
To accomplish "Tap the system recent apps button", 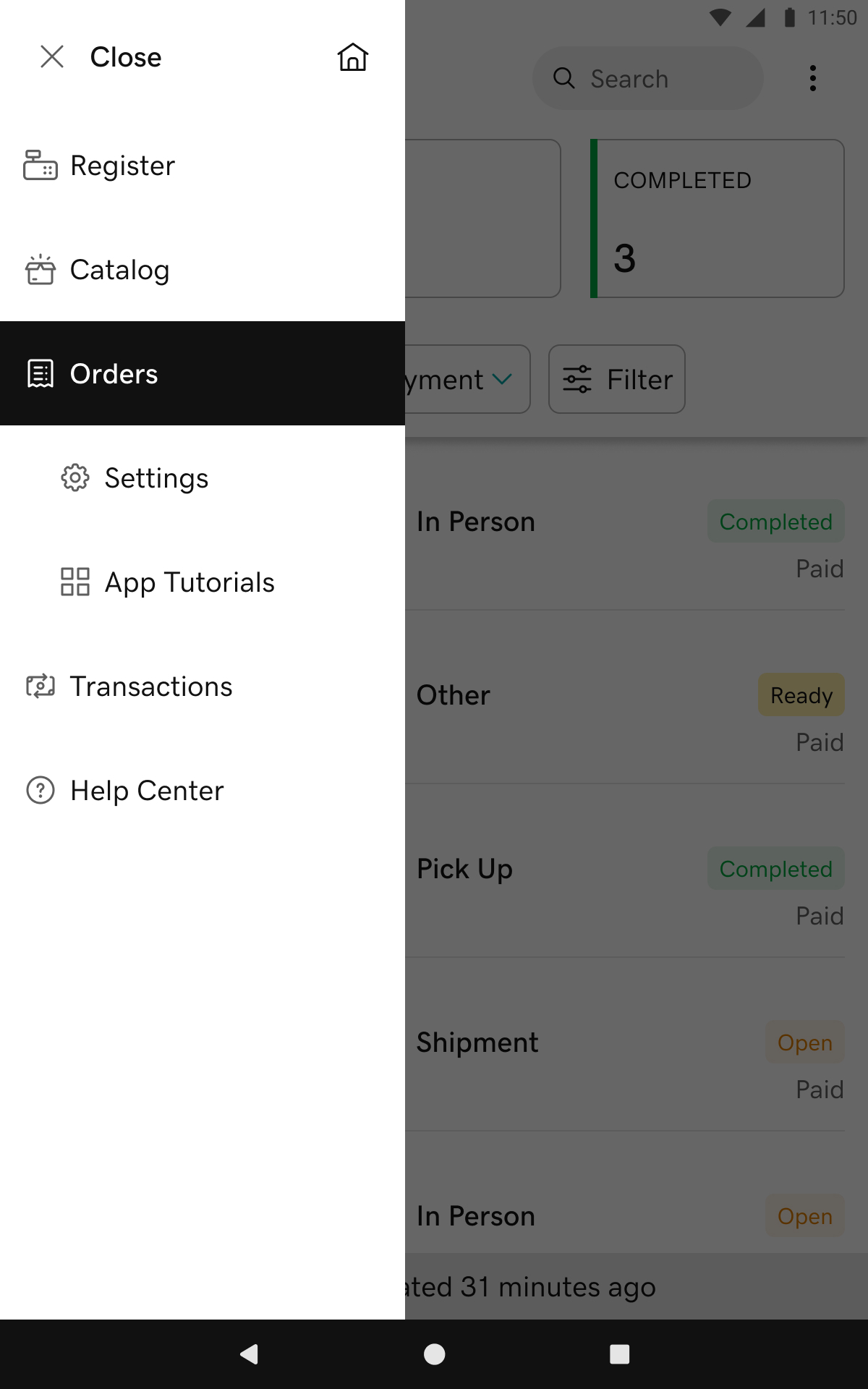I will click(619, 1354).
